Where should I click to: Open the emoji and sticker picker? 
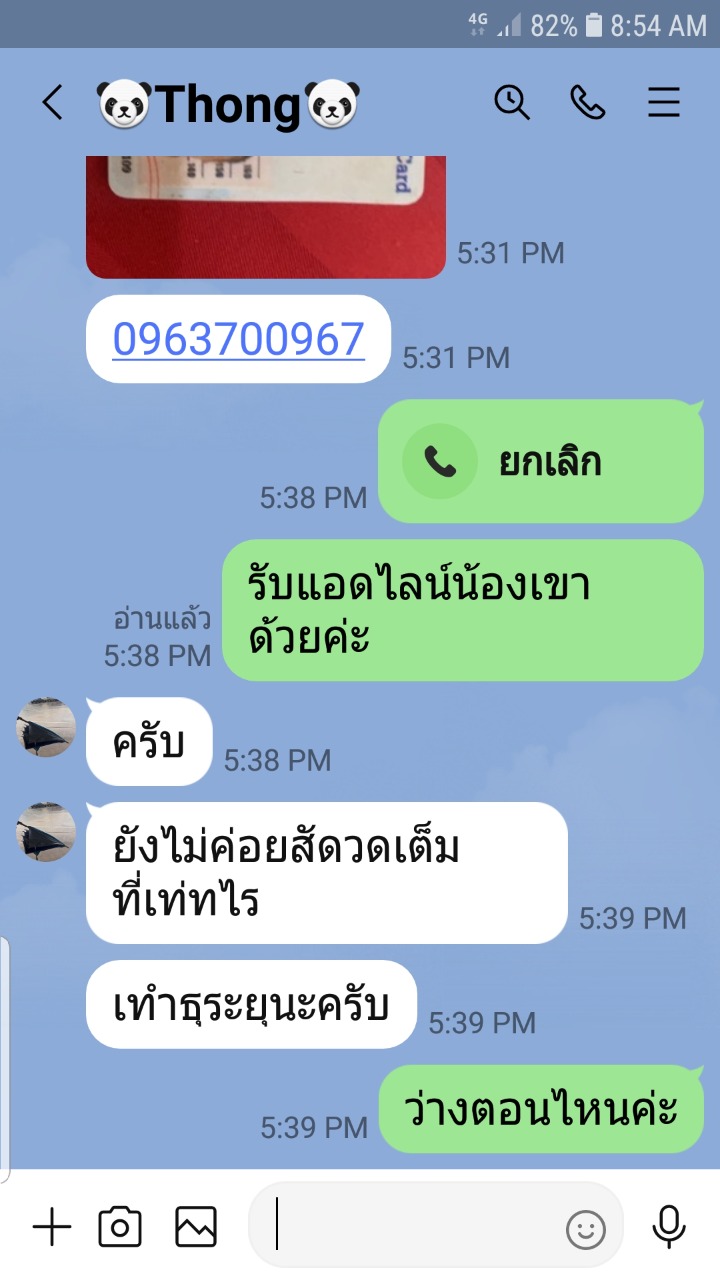point(586,1229)
